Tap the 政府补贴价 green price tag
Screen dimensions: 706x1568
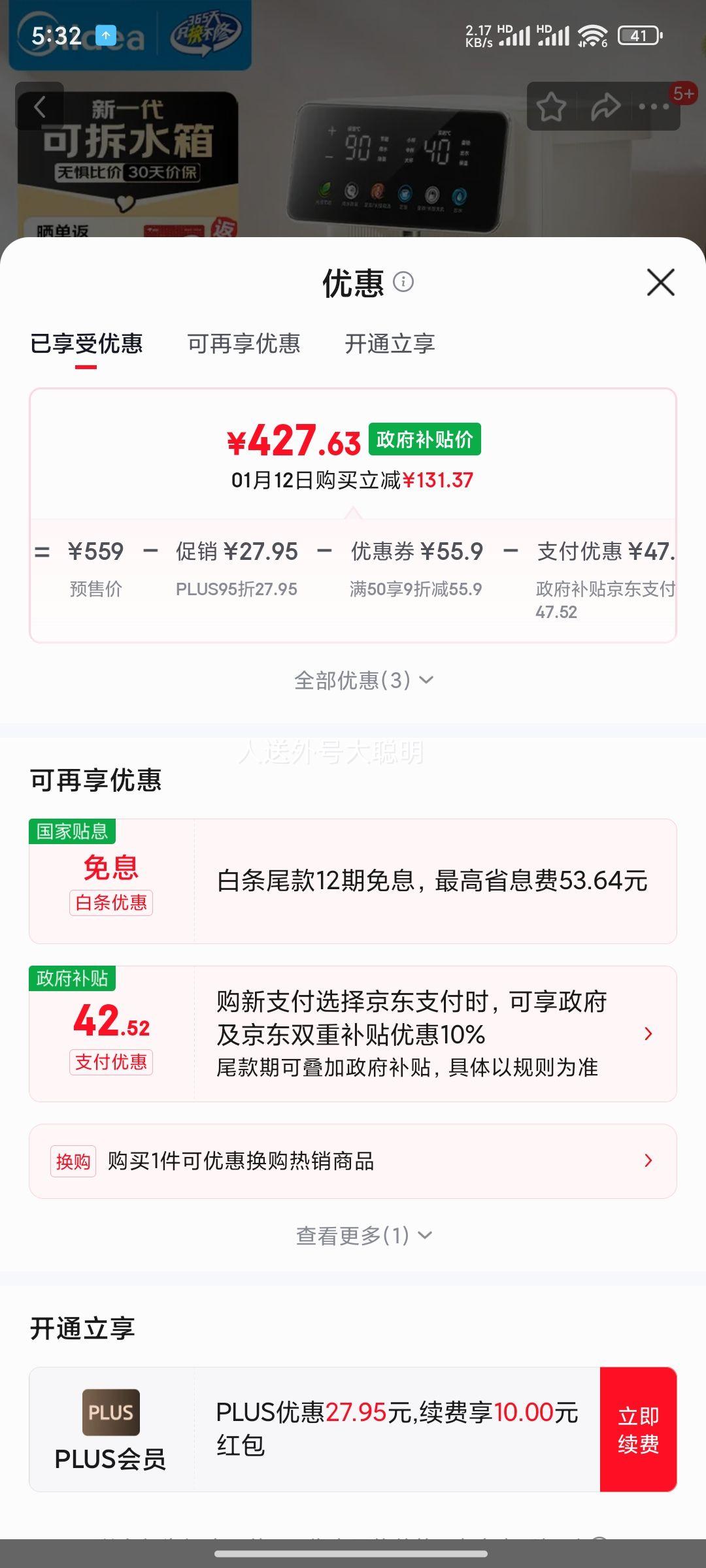pyautogui.click(x=426, y=440)
